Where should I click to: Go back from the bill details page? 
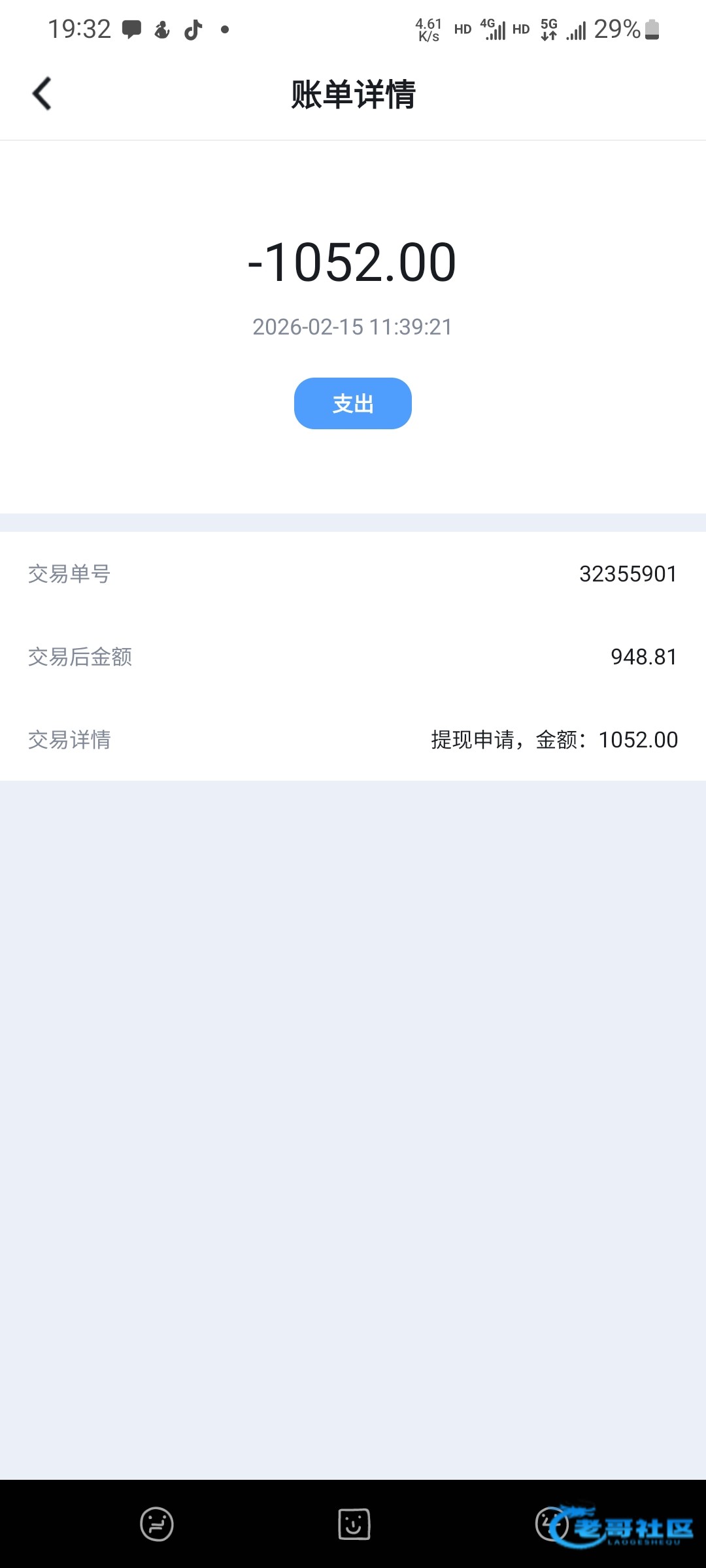coord(42,94)
